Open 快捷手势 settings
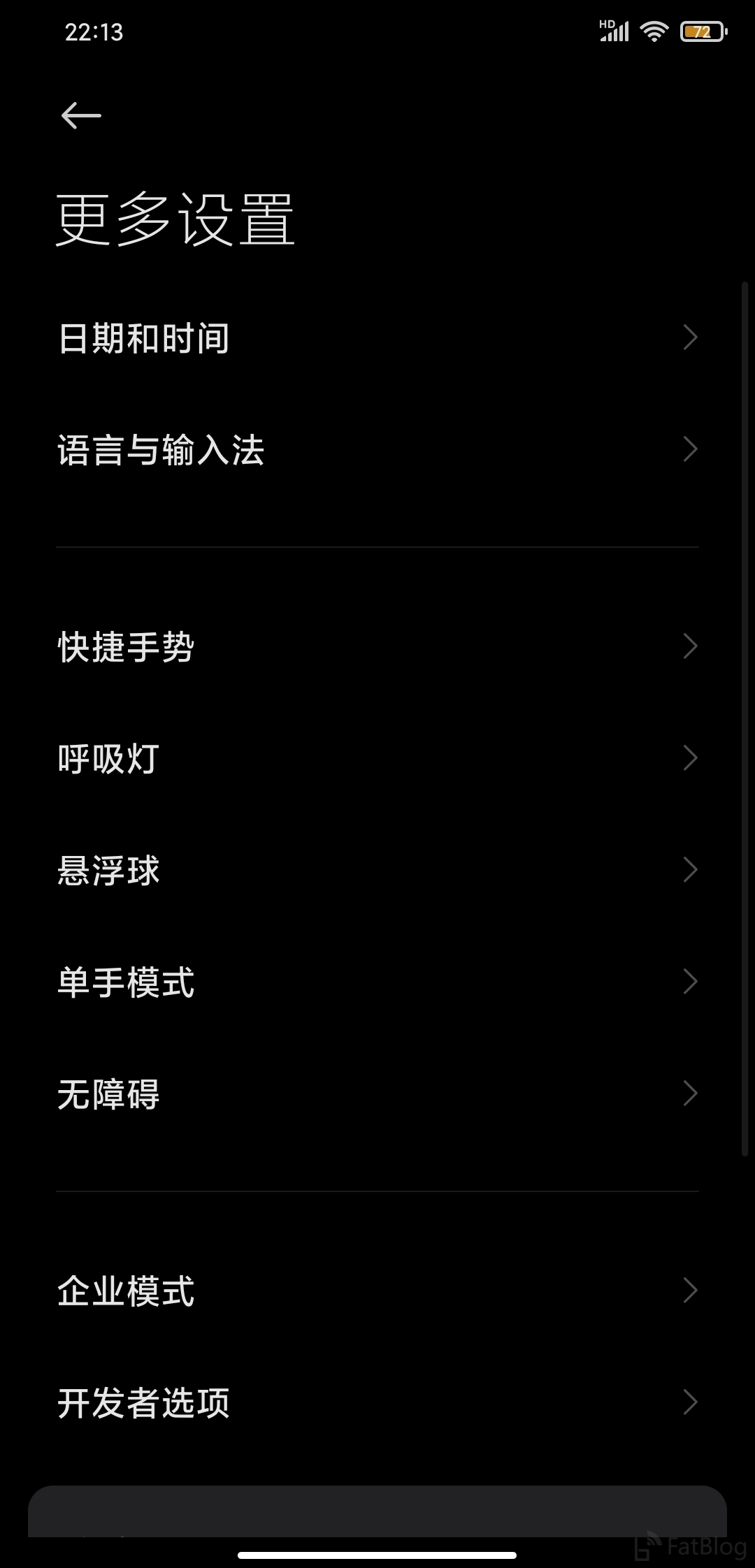The image size is (755, 1568). (x=377, y=646)
